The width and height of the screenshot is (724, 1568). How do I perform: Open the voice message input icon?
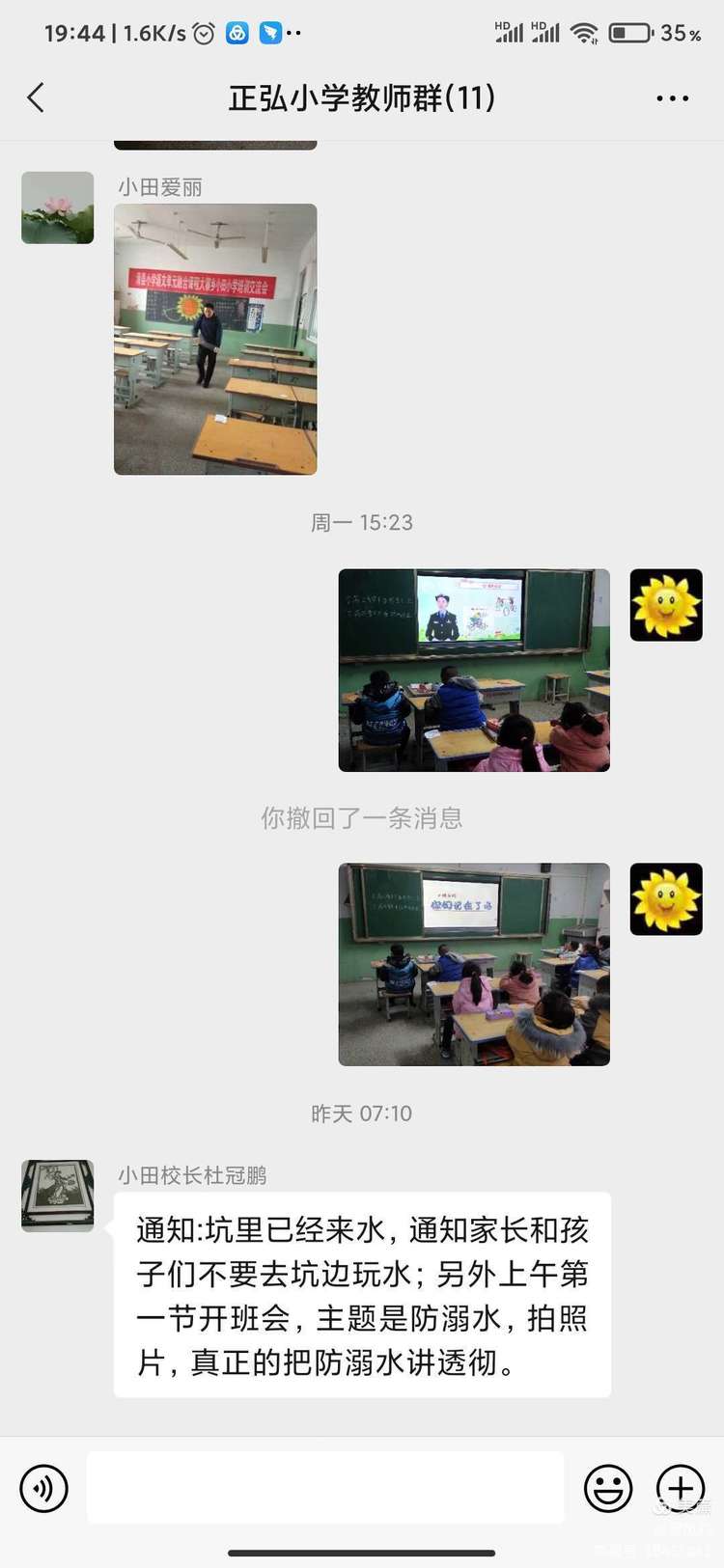[42, 1488]
